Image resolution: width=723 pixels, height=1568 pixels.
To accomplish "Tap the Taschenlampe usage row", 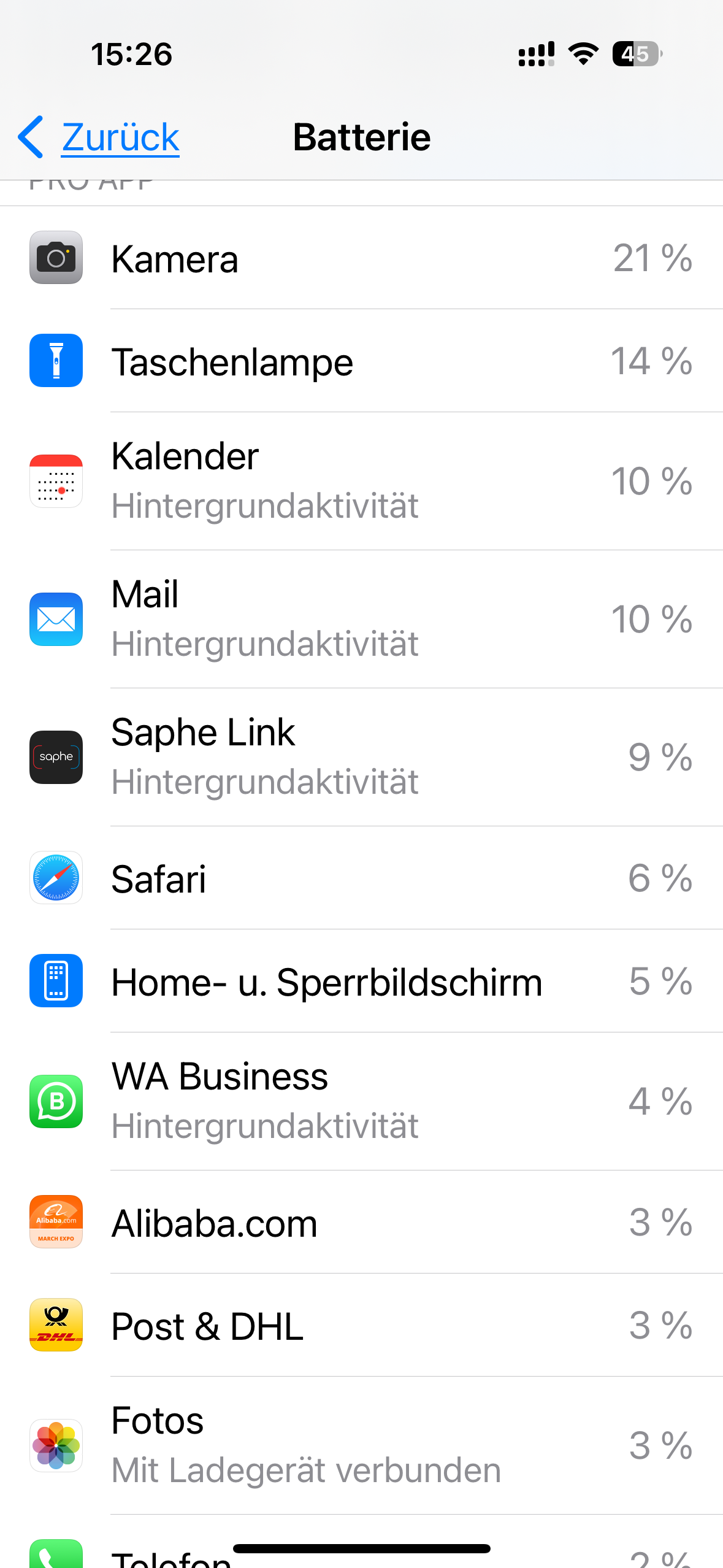I will [361, 361].
